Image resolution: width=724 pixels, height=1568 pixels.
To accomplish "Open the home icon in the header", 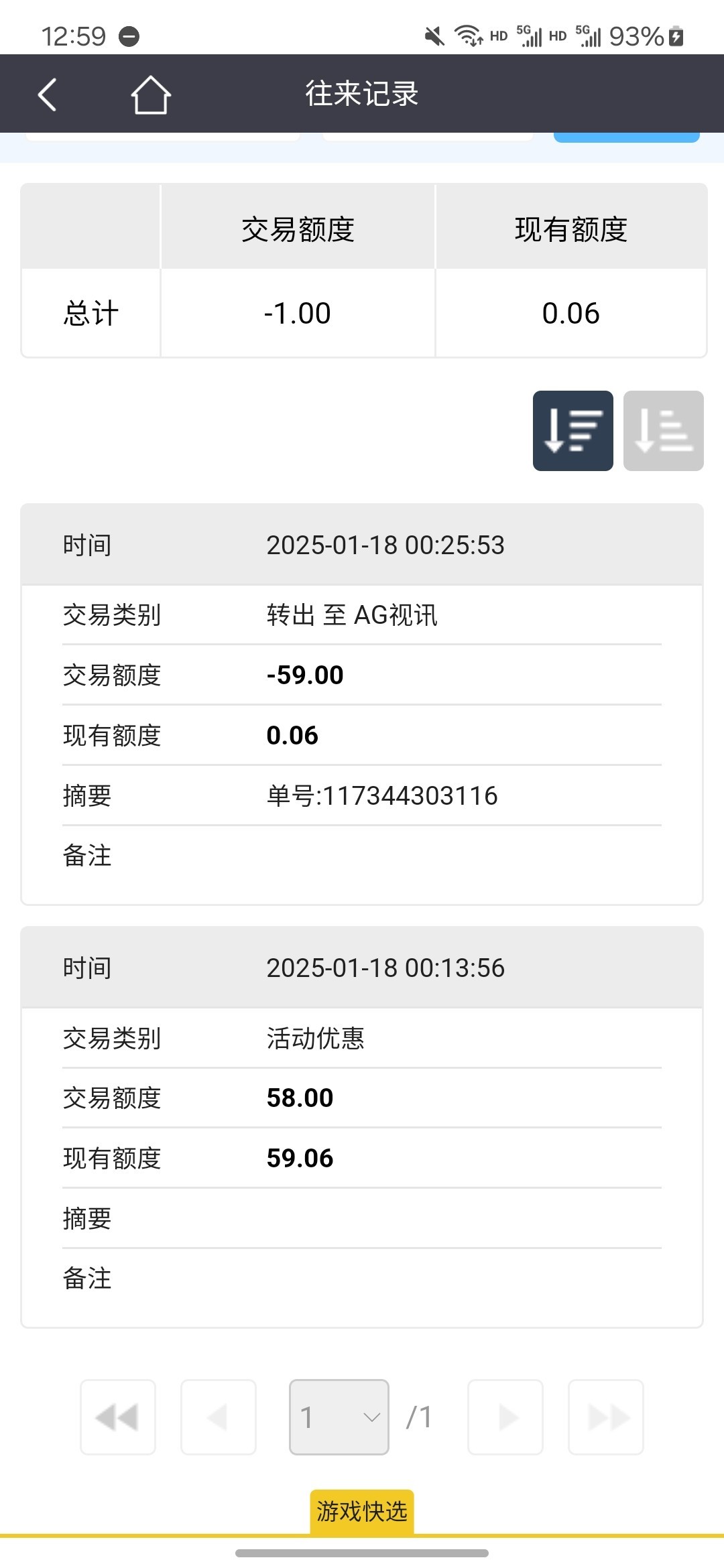I will pyautogui.click(x=151, y=94).
